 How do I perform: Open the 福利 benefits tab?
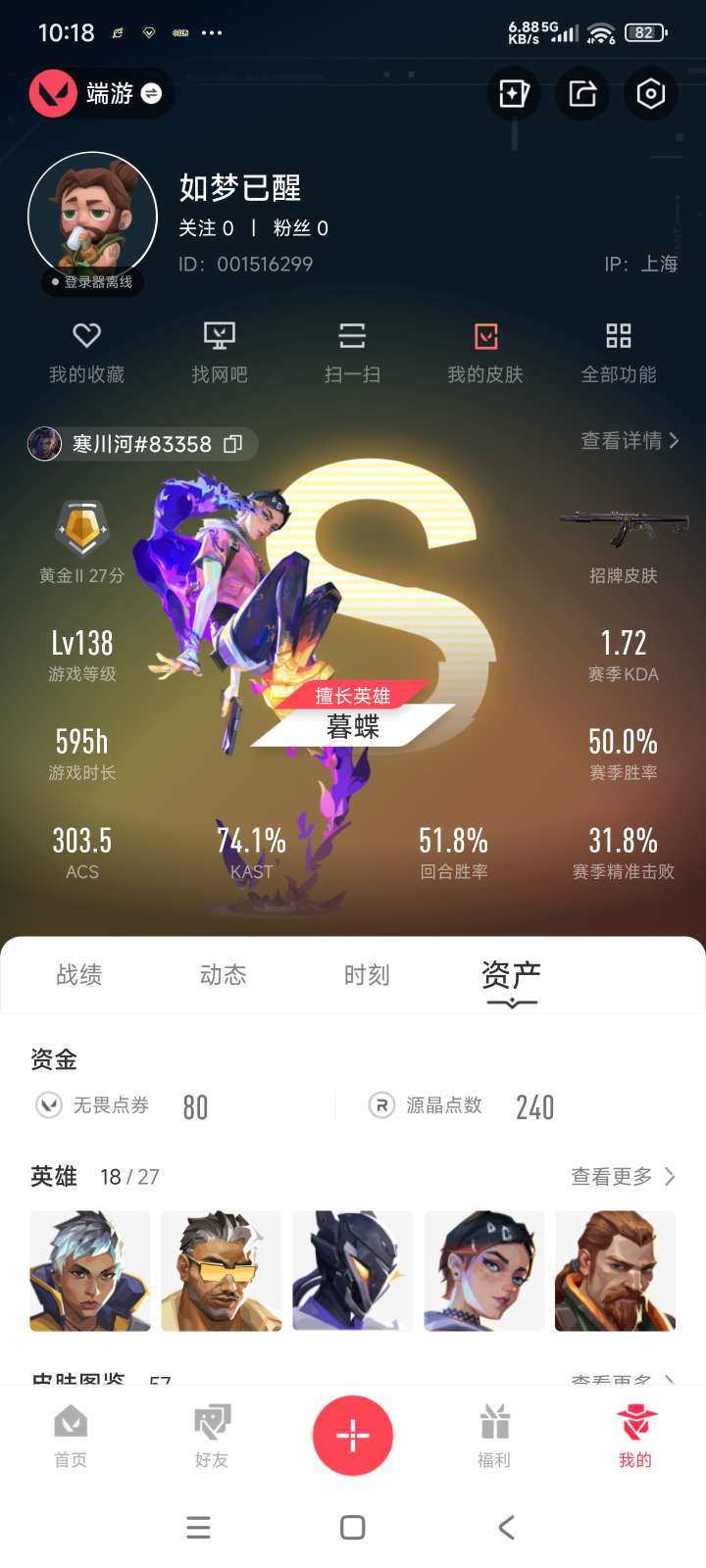pyautogui.click(x=494, y=1436)
